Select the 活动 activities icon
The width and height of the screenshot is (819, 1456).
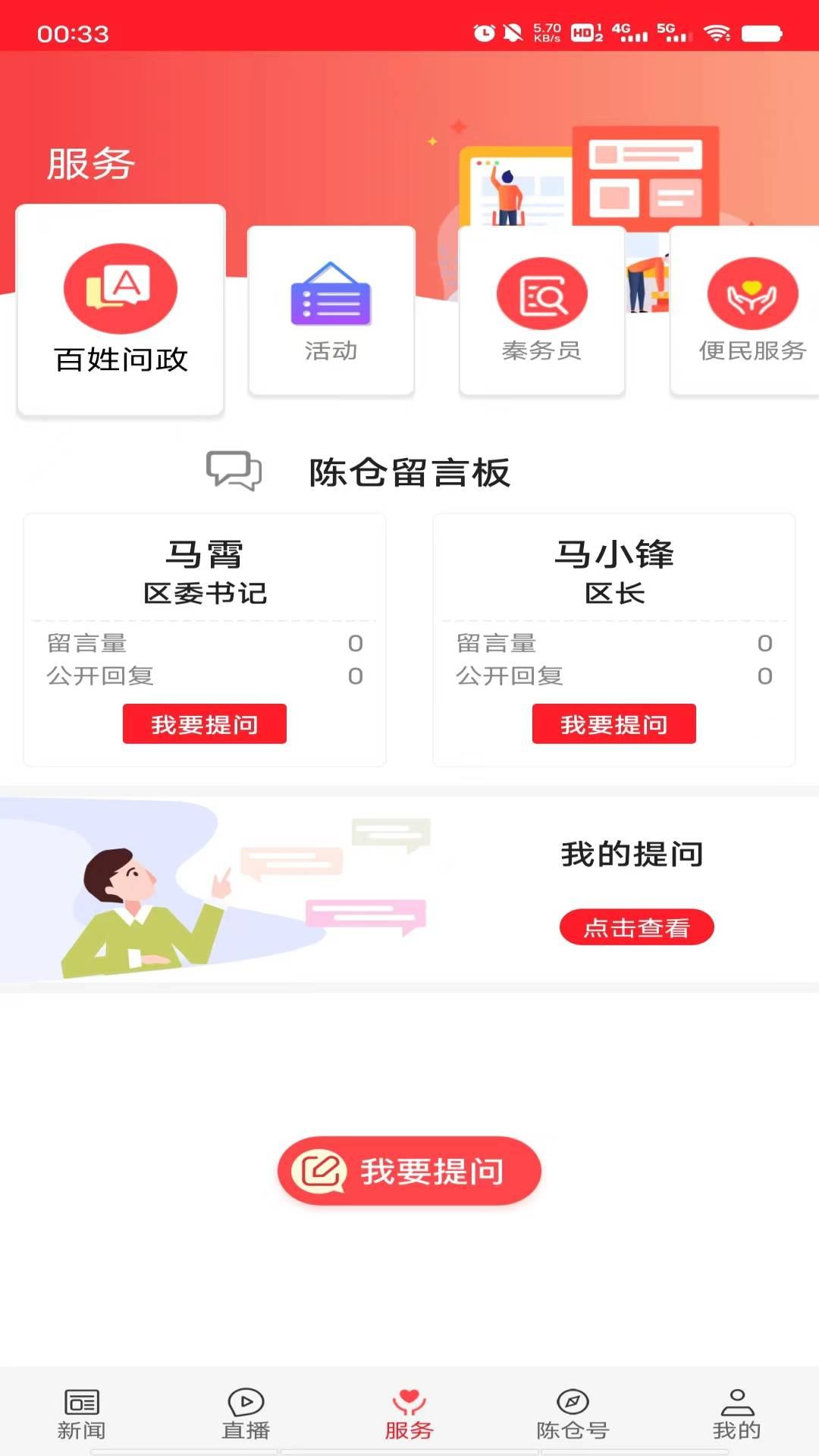[331, 301]
